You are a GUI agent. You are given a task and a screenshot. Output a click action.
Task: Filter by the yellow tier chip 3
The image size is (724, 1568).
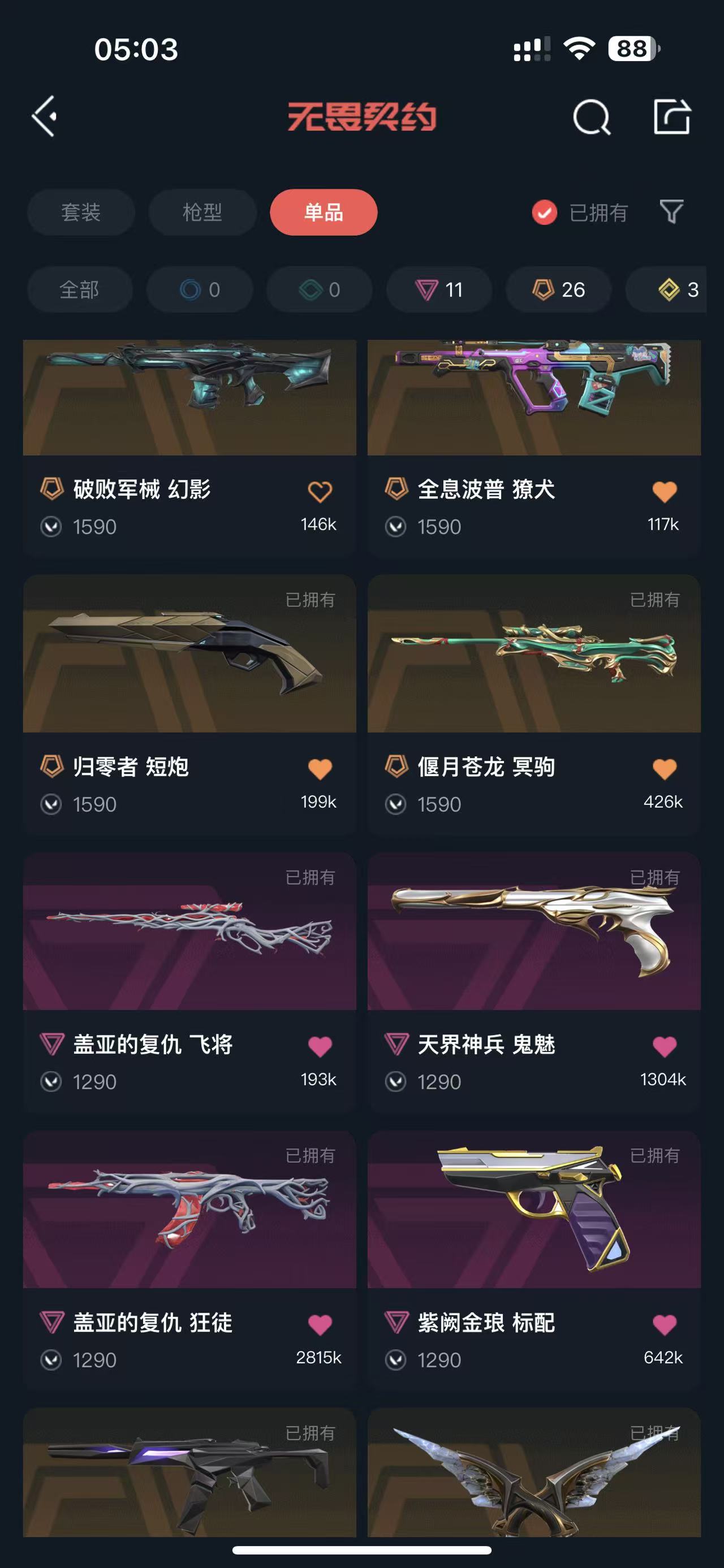[677, 290]
